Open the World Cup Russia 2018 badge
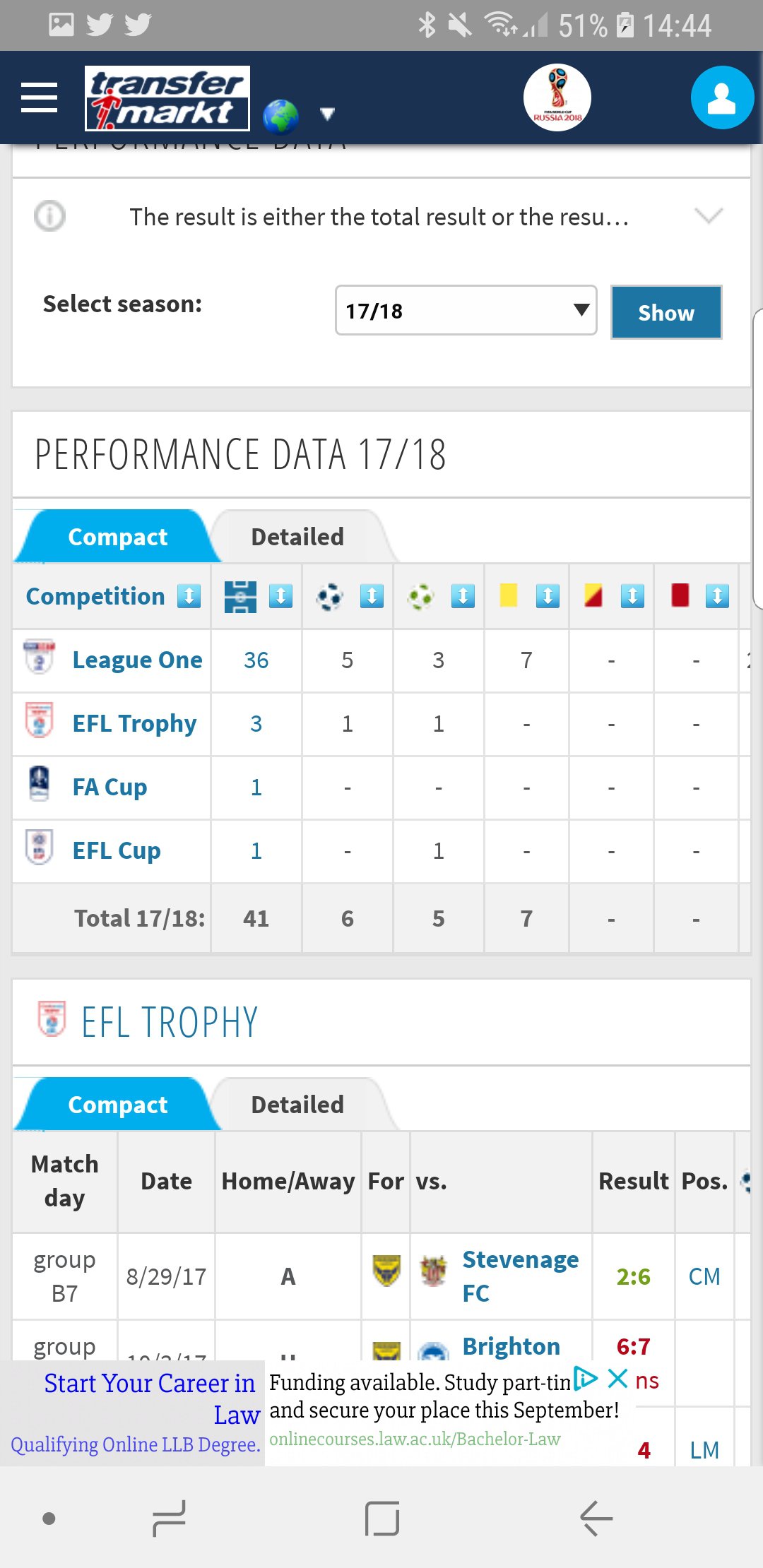 [557, 97]
